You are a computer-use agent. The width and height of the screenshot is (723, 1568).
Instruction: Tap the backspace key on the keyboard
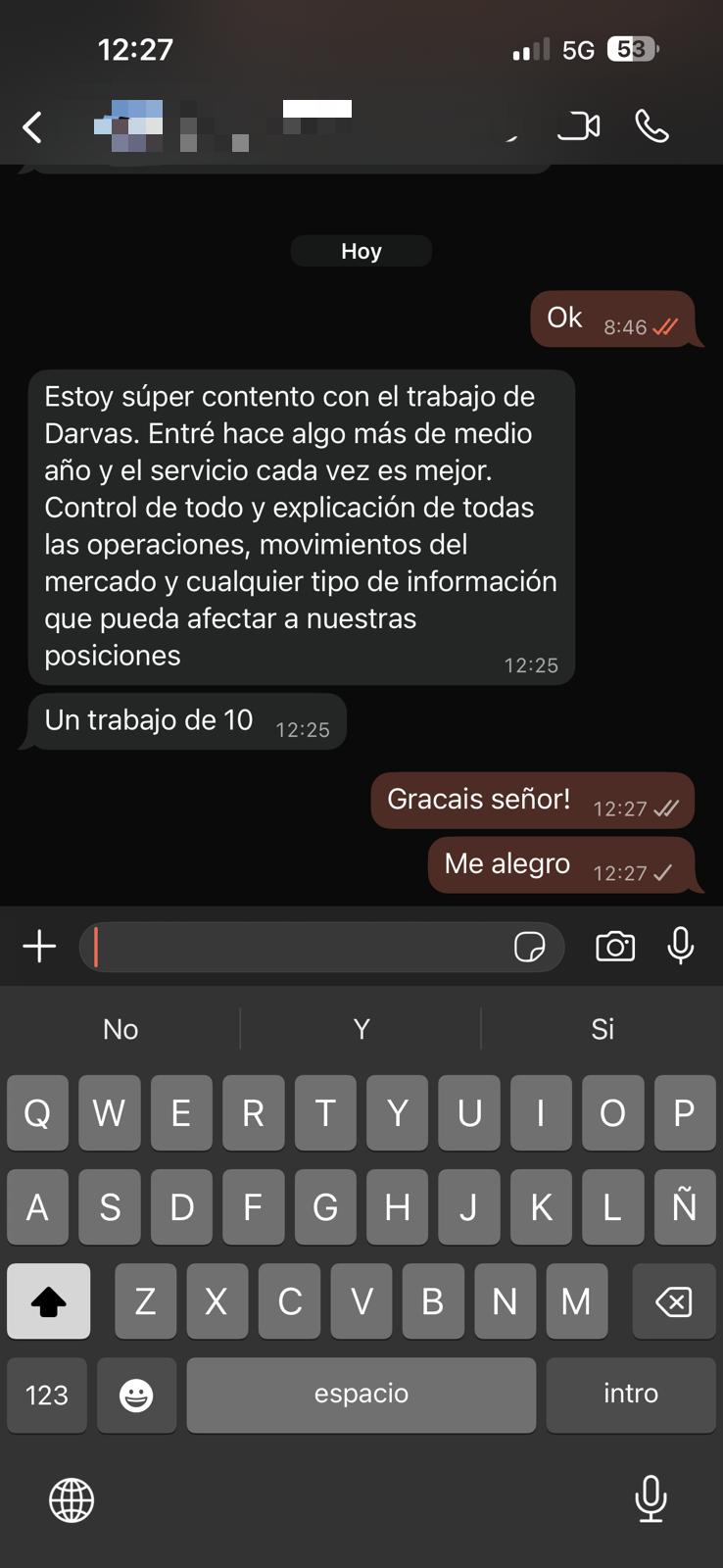point(673,1300)
